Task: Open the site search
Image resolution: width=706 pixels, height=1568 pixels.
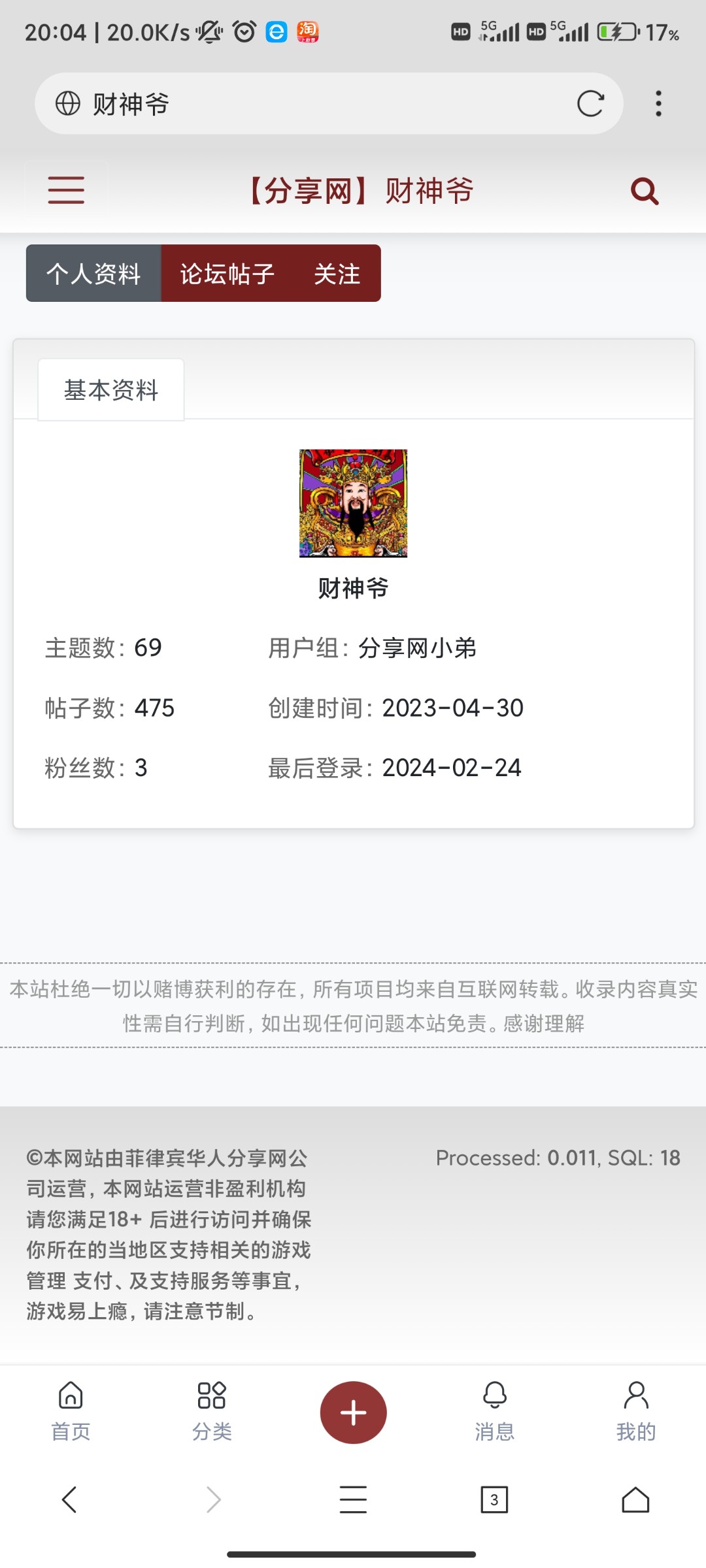Action: (x=643, y=189)
